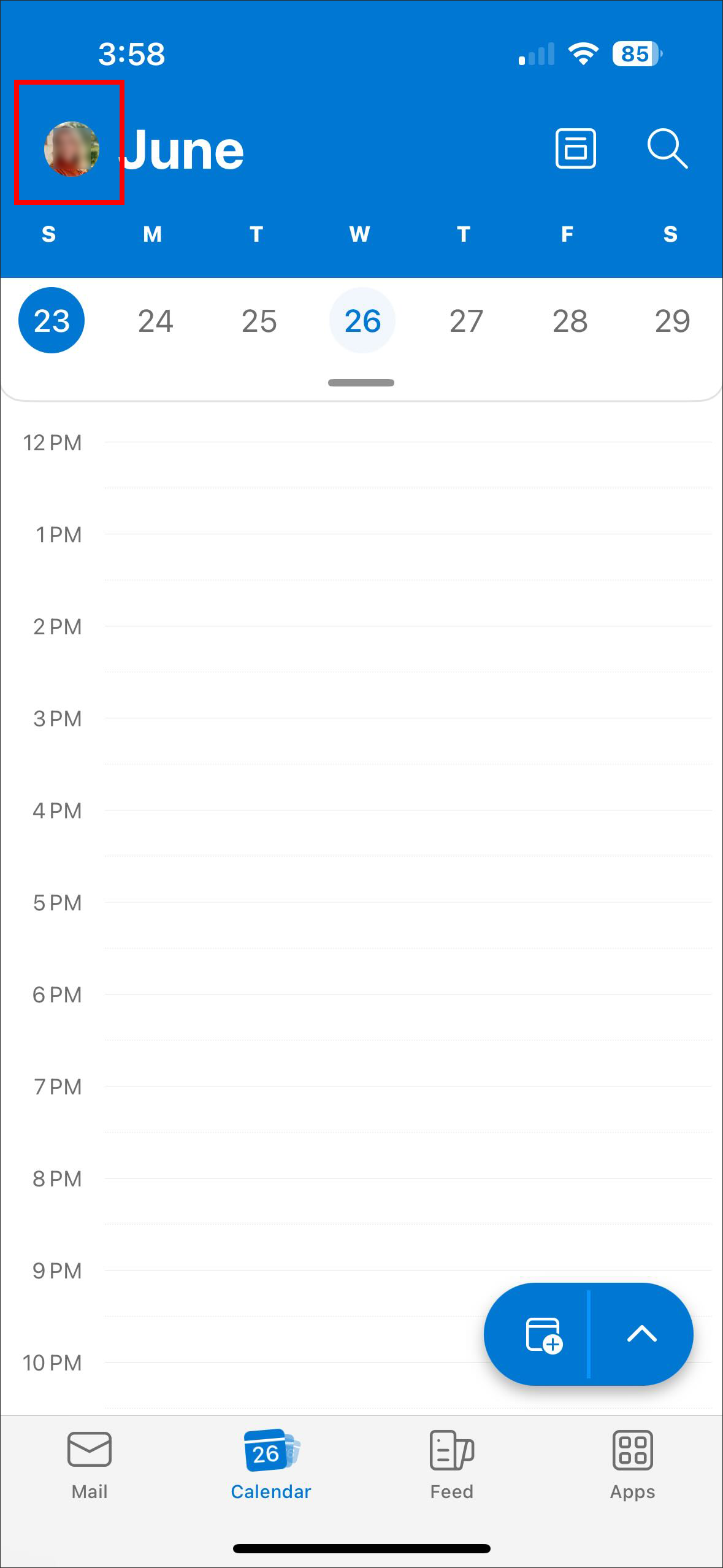723x1568 pixels.
Task: Expand the quick create options arrow
Action: [641, 1335]
